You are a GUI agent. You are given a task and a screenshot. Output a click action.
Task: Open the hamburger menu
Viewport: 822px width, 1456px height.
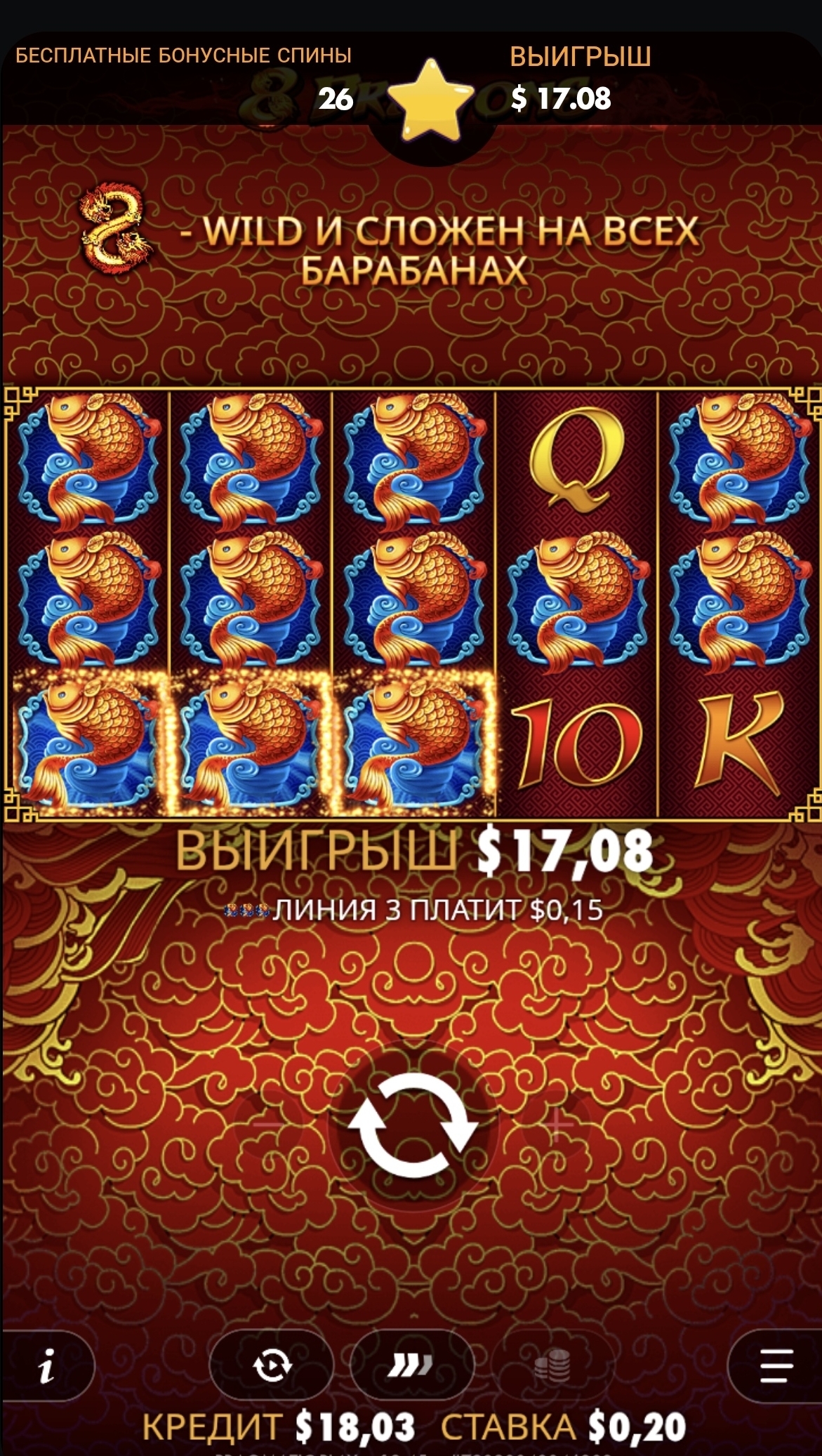[776, 1366]
